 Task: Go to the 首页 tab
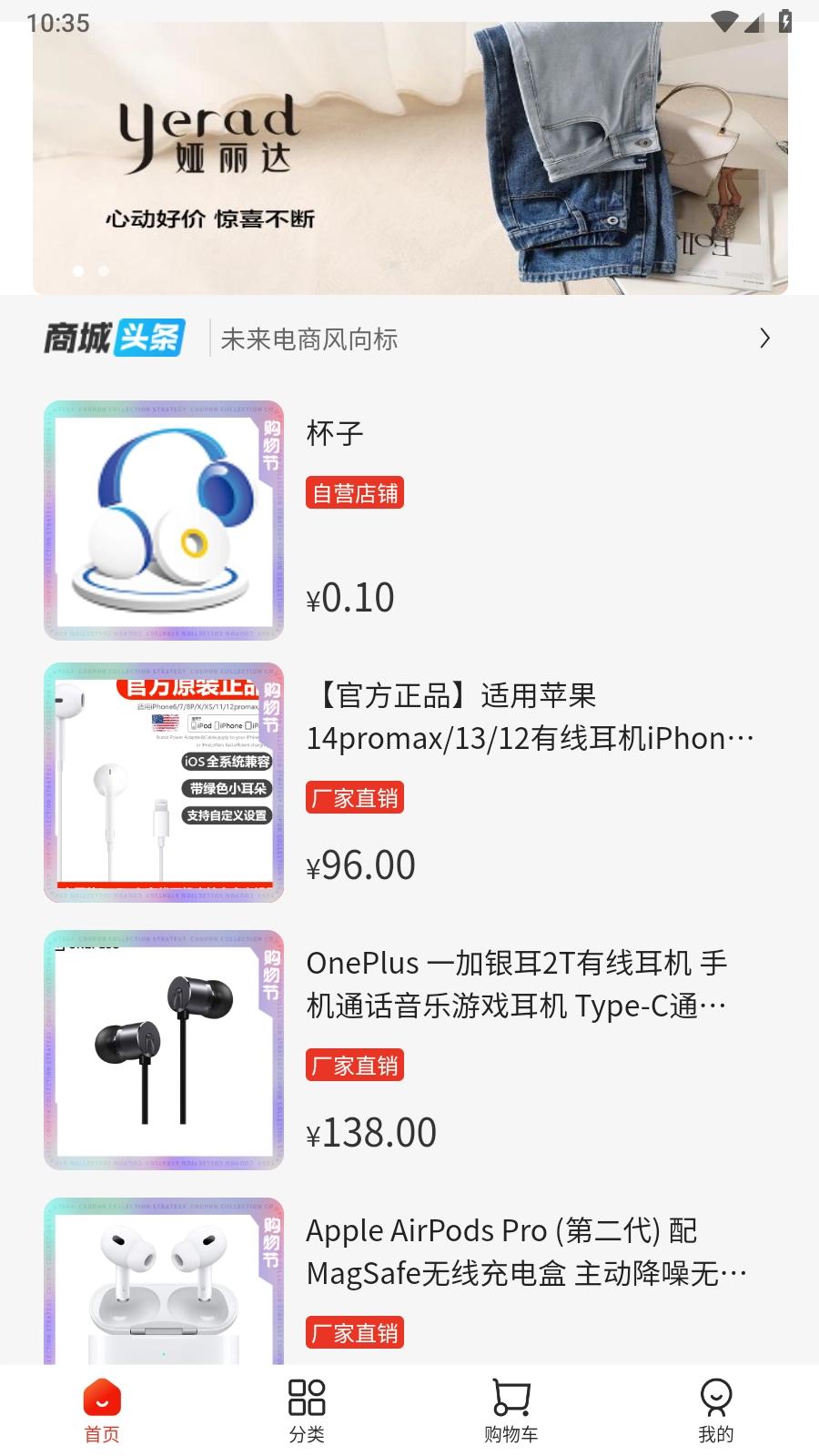[102, 1410]
